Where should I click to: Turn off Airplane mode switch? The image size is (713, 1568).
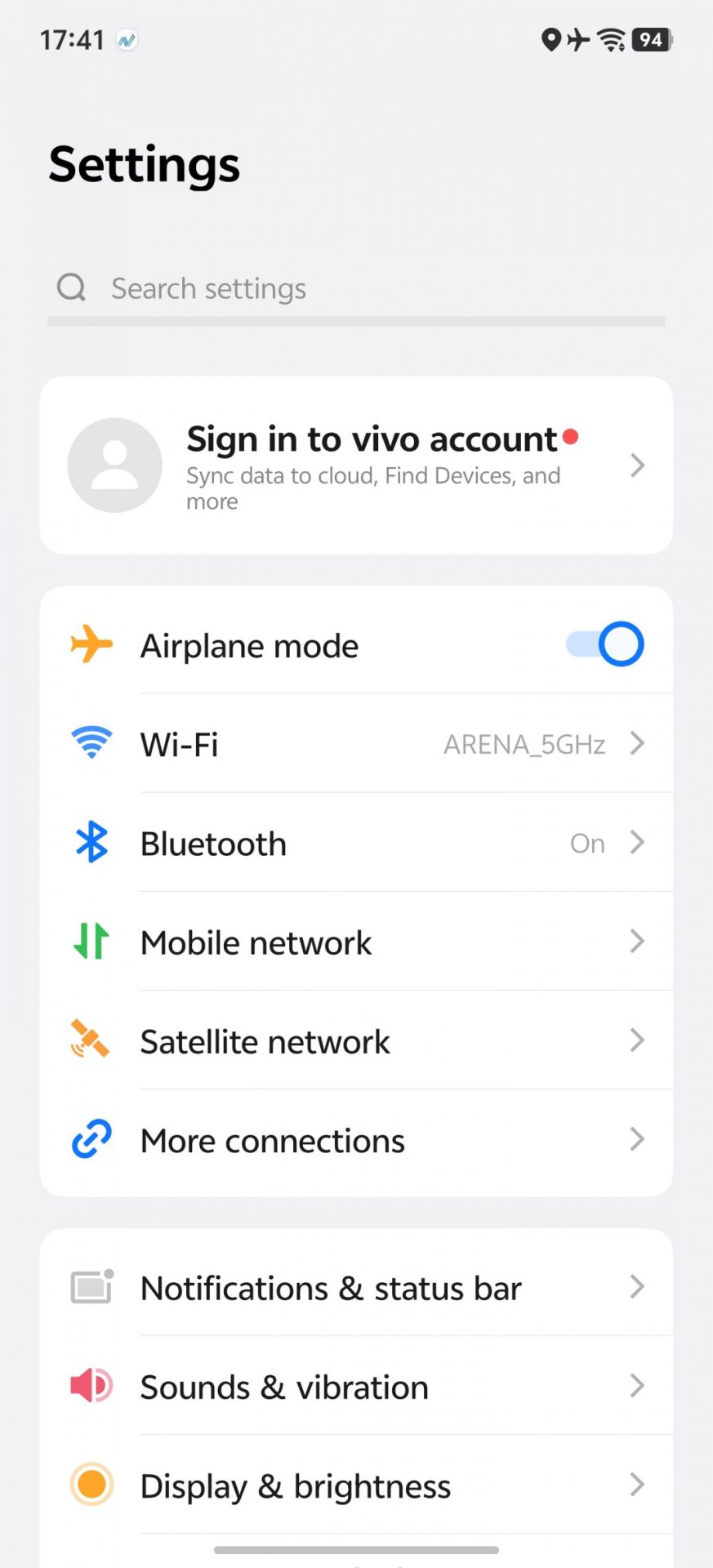(605, 644)
